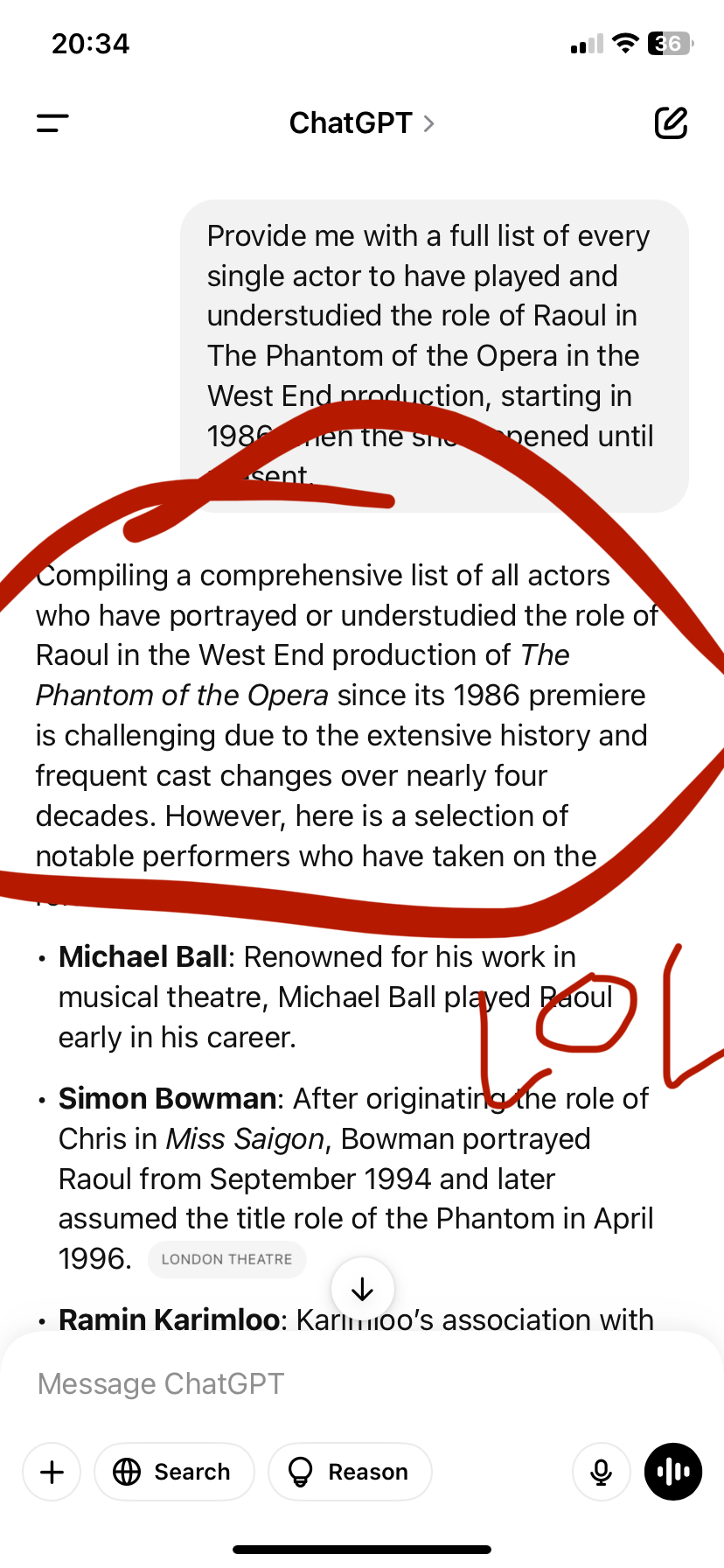Open the LONDON THEATRE source chip
The height and width of the screenshot is (1568, 724).
coord(226,1259)
